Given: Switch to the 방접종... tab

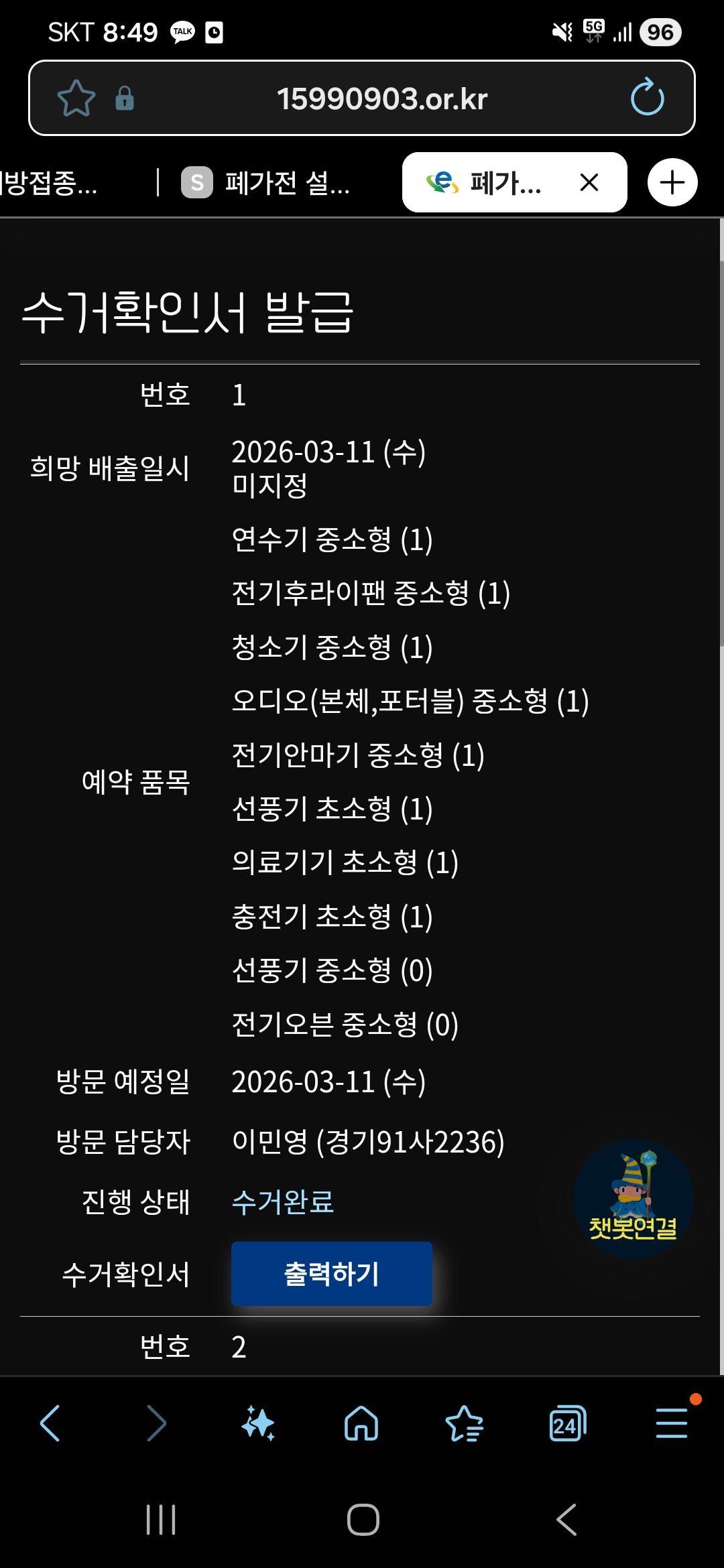Looking at the screenshot, I should pos(50,182).
